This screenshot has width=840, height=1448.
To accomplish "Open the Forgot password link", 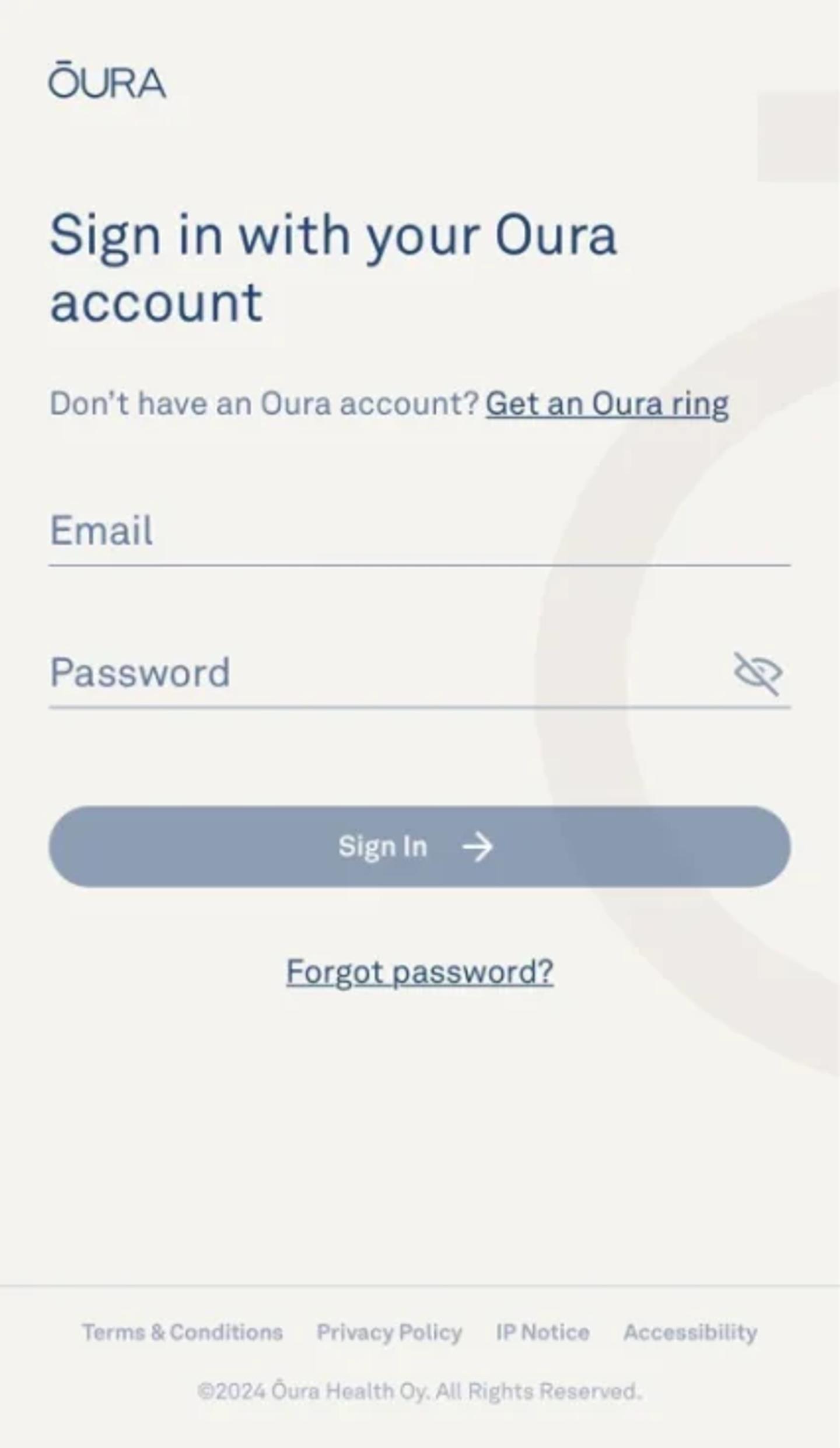I will (x=419, y=972).
